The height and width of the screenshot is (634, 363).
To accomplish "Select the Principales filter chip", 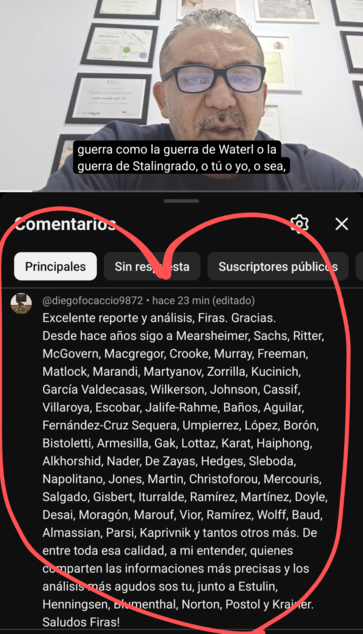I will pyautogui.click(x=55, y=266).
